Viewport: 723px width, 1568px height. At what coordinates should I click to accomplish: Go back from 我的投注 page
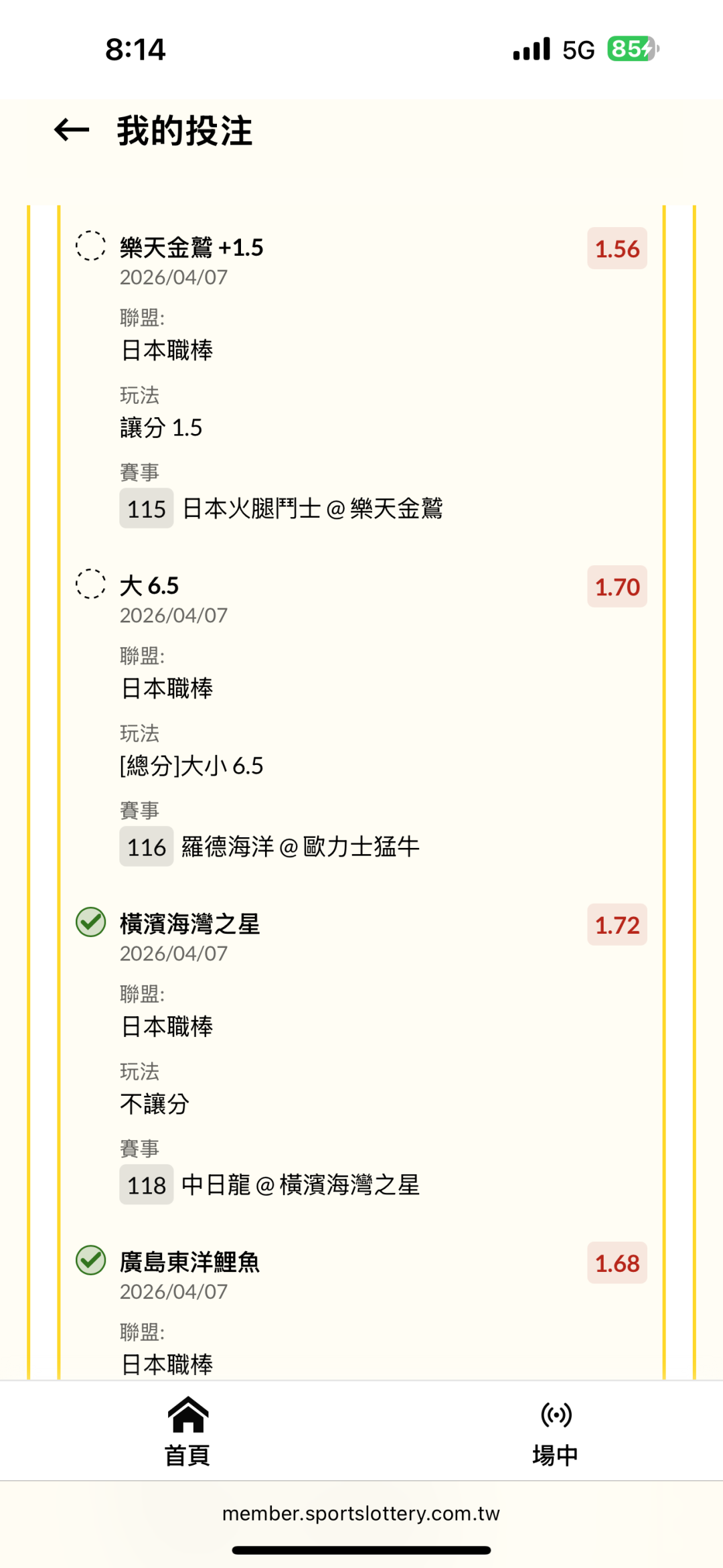72,130
